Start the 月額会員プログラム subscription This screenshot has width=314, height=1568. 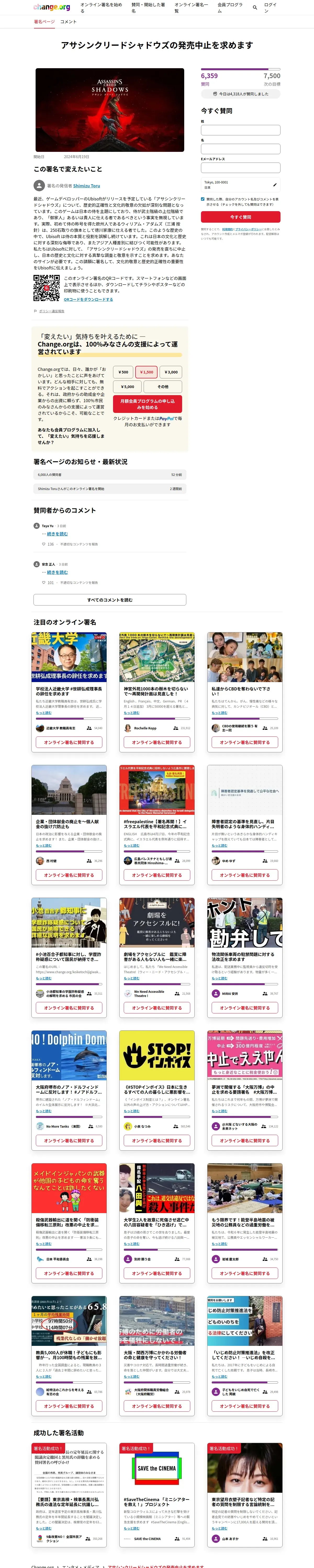pos(147,404)
